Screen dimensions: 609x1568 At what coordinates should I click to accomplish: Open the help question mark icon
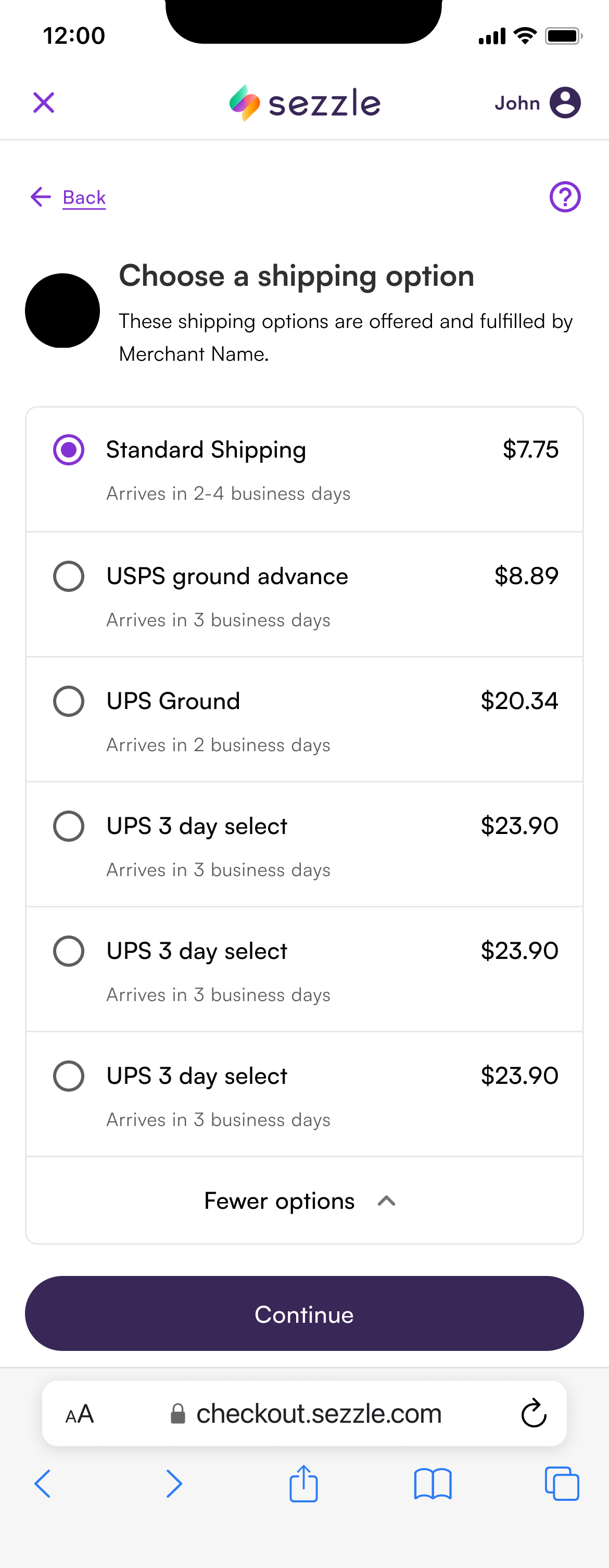click(x=565, y=197)
